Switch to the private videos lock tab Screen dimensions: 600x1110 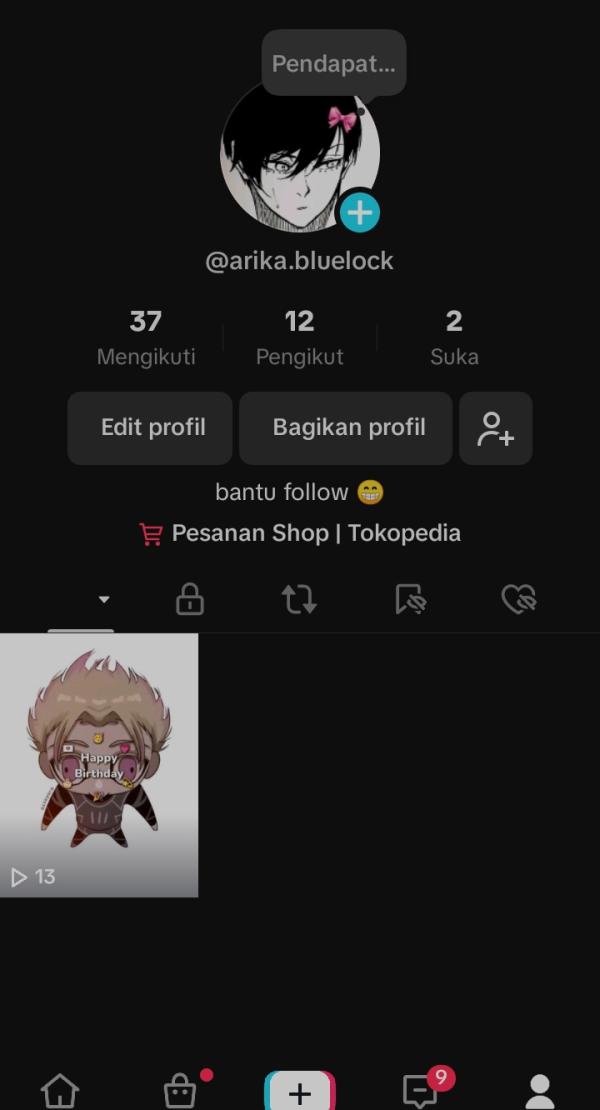pos(190,600)
